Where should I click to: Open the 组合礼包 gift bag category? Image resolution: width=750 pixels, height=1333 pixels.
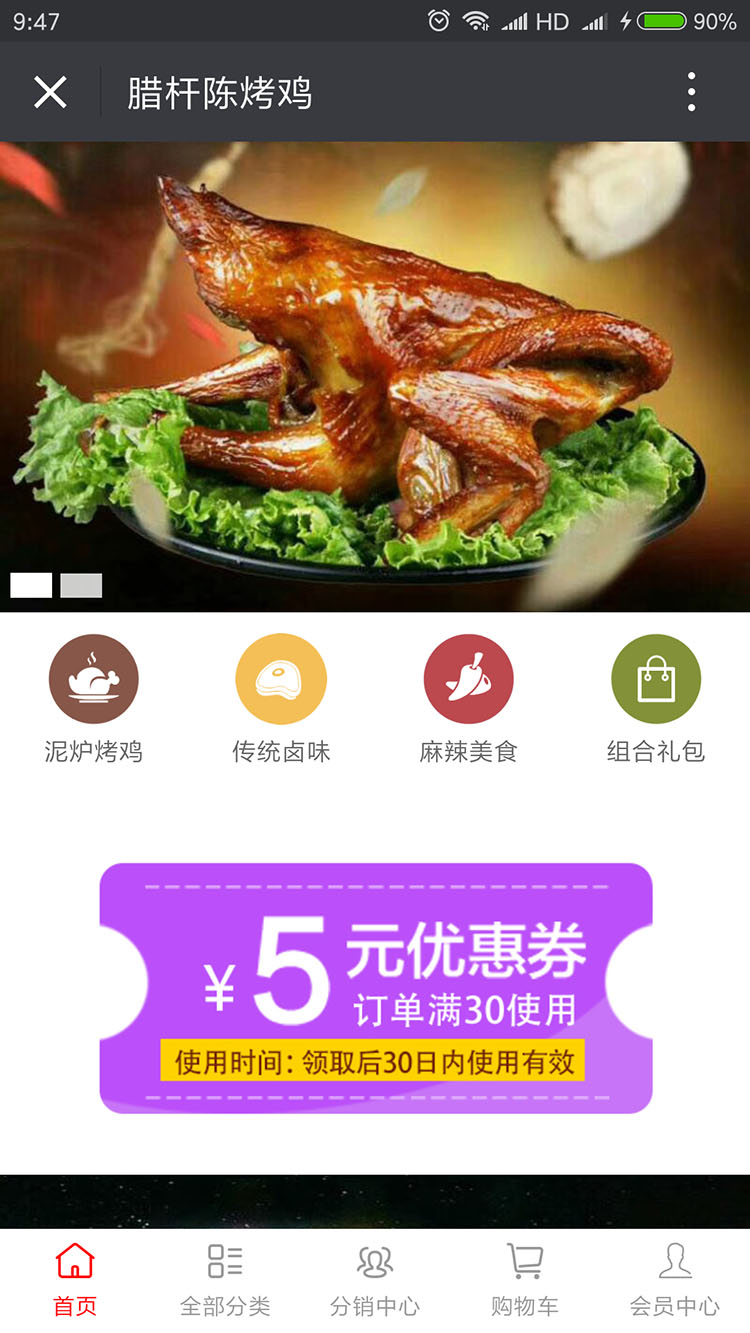[656, 677]
